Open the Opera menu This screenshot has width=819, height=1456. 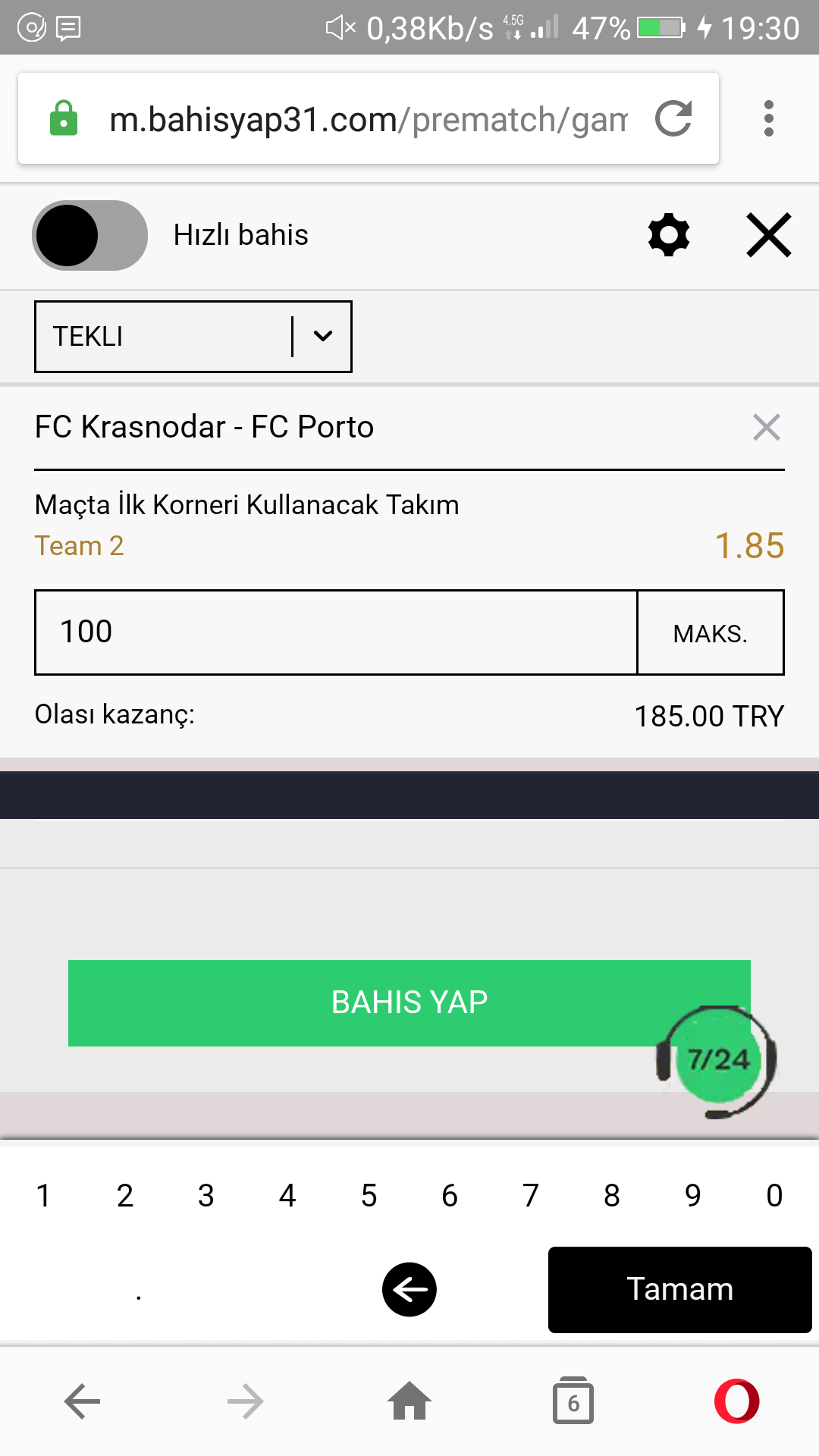pos(737,1401)
